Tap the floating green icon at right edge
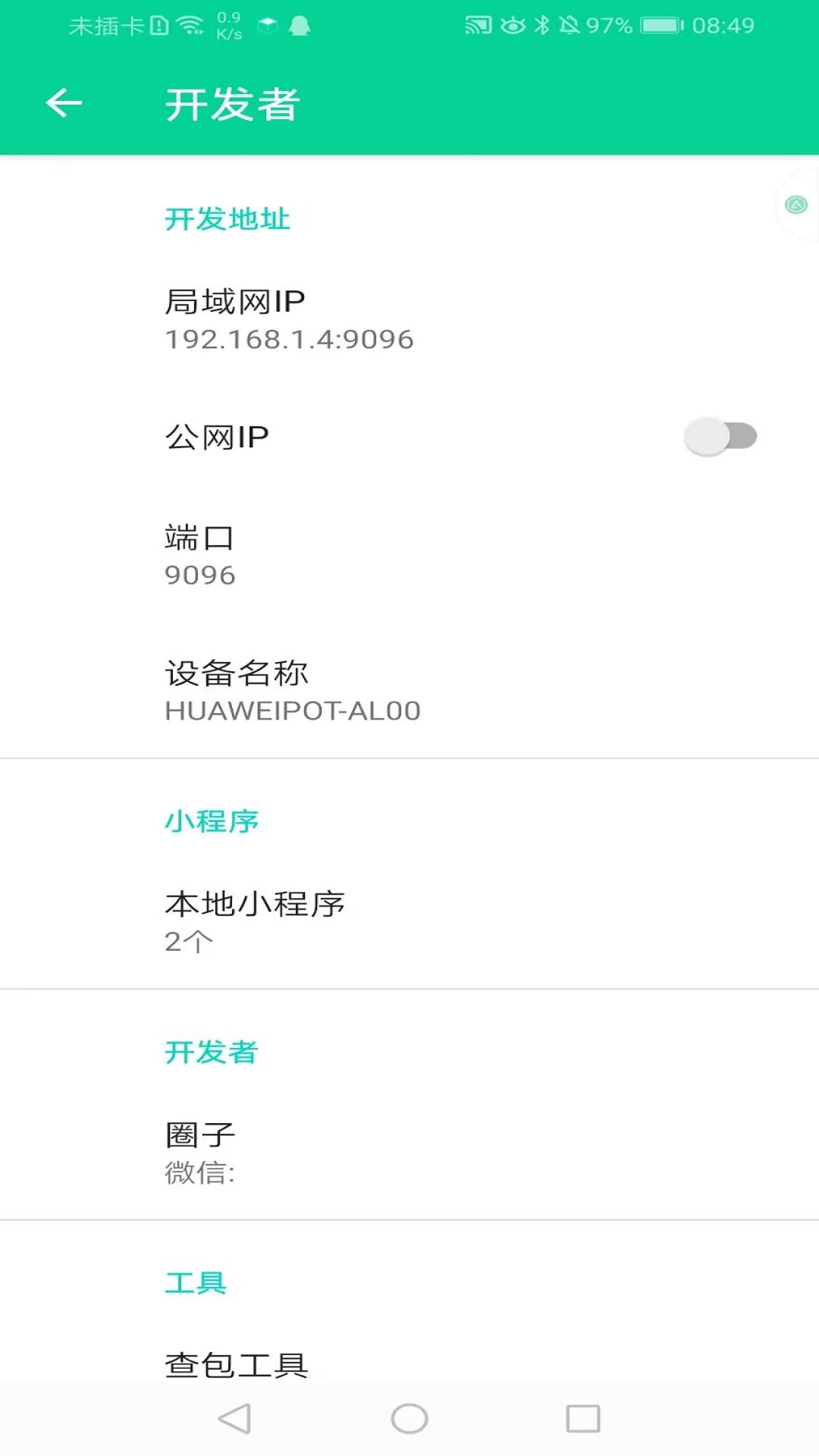Image resolution: width=819 pixels, height=1456 pixels. [796, 205]
